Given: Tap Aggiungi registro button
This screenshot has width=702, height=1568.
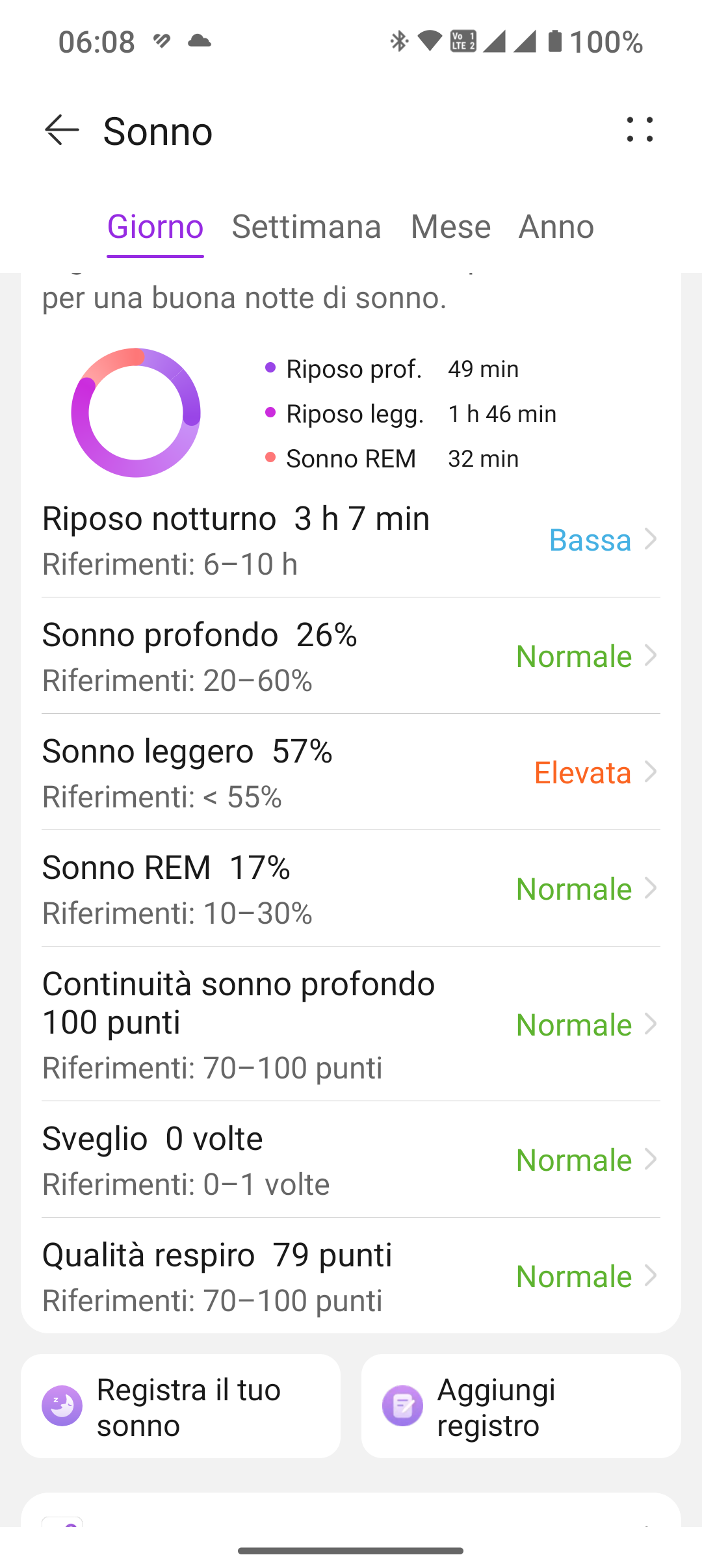Looking at the screenshot, I should point(521,1406).
